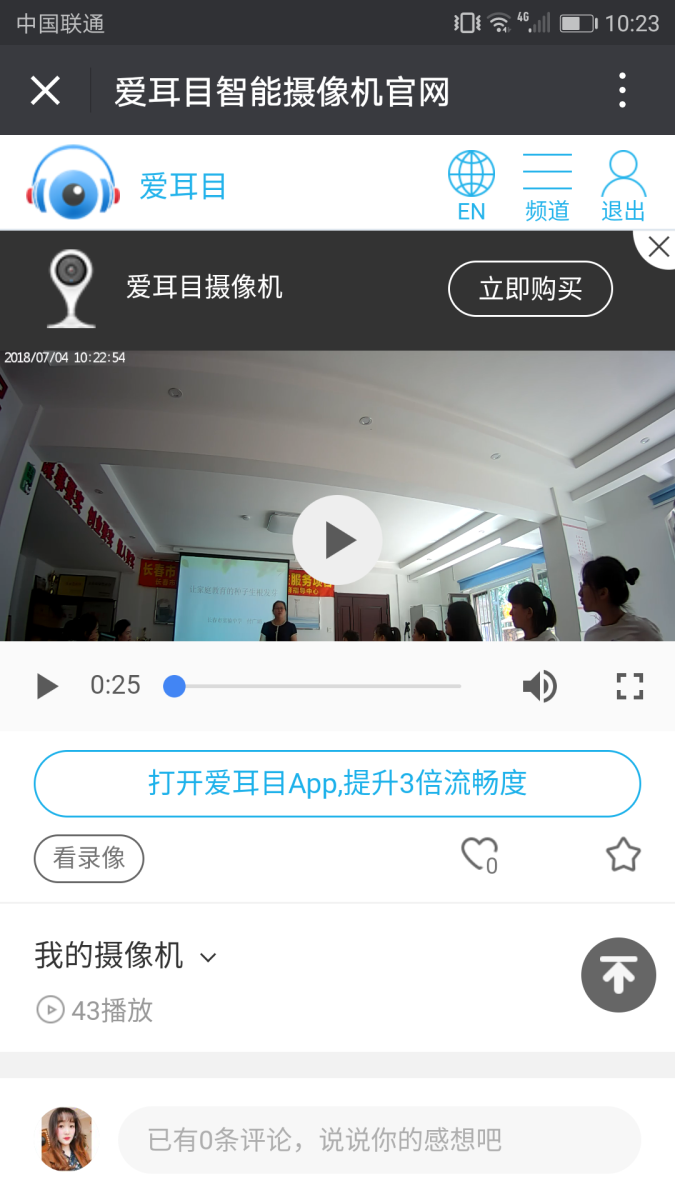Tap 退出 to log out
Viewport: 675px width, 1200px height.
click(623, 186)
